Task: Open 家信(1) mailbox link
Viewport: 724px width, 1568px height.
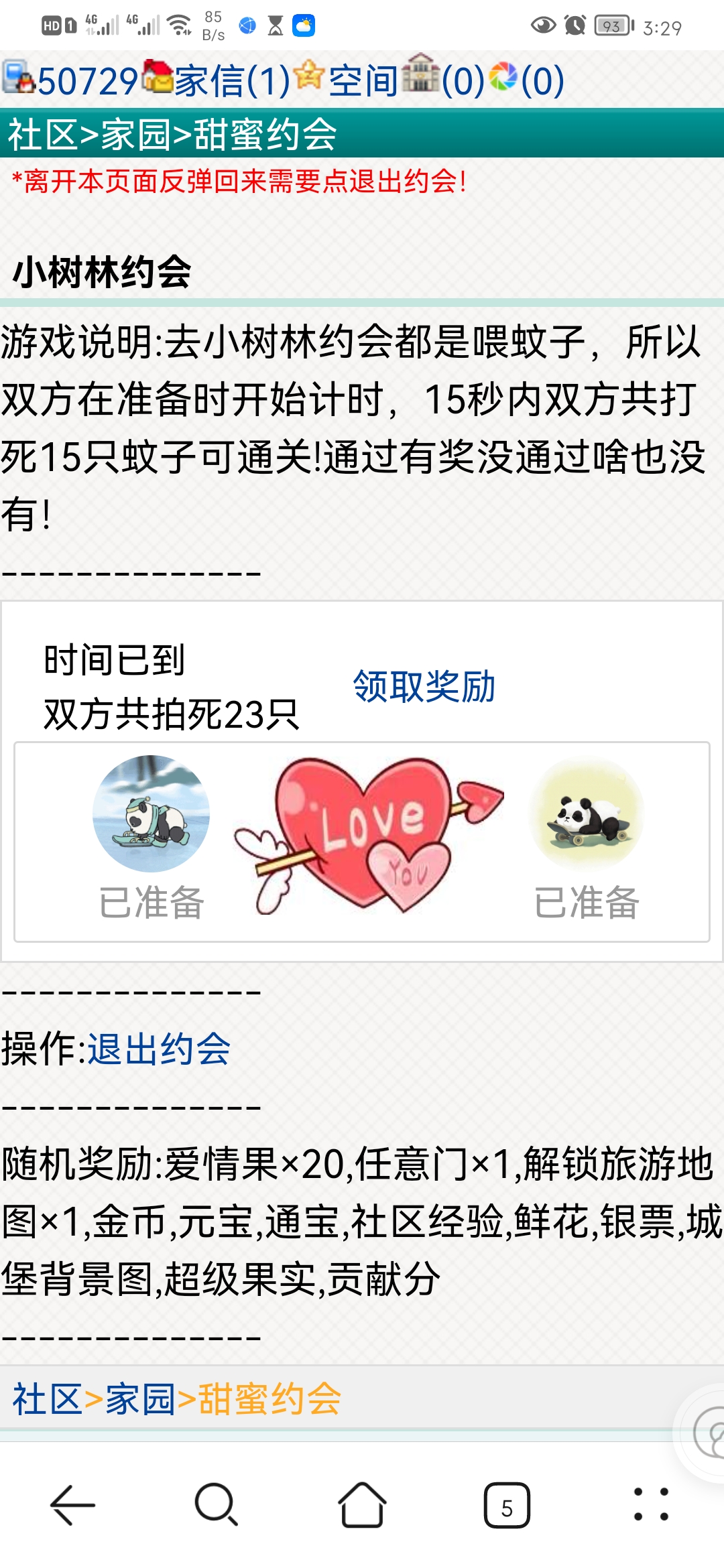Action: [x=231, y=81]
